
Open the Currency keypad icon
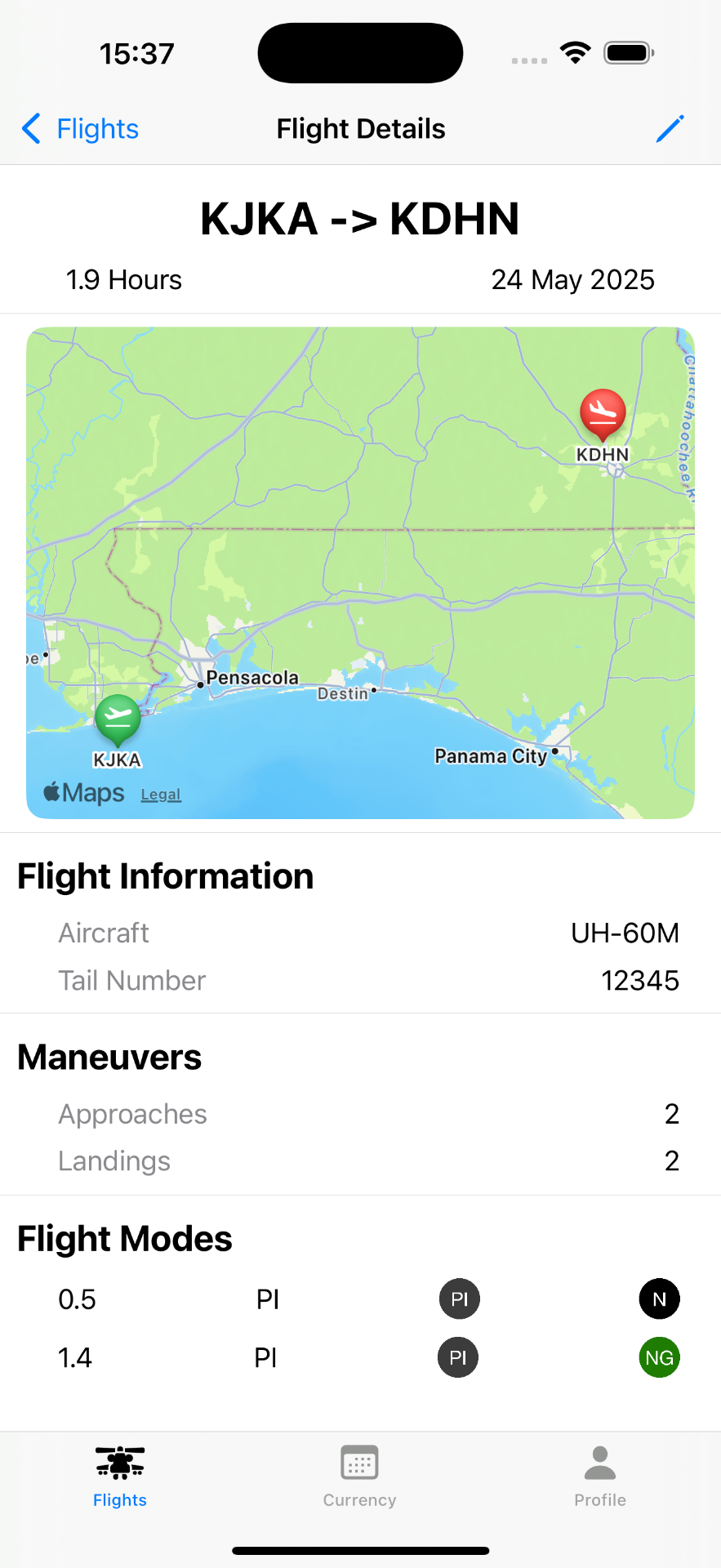(x=359, y=1462)
